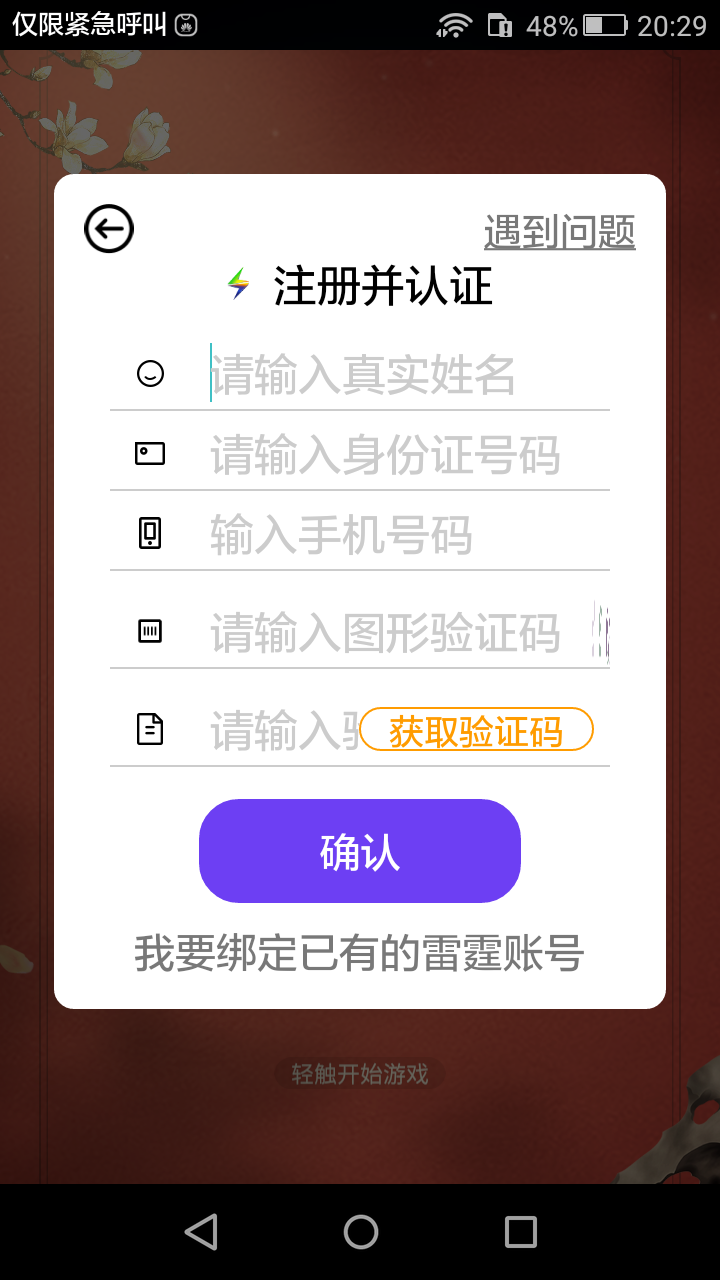Open the 遇到问题 help link
Screen dimensions: 720x1280
click(x=559, y=228)
